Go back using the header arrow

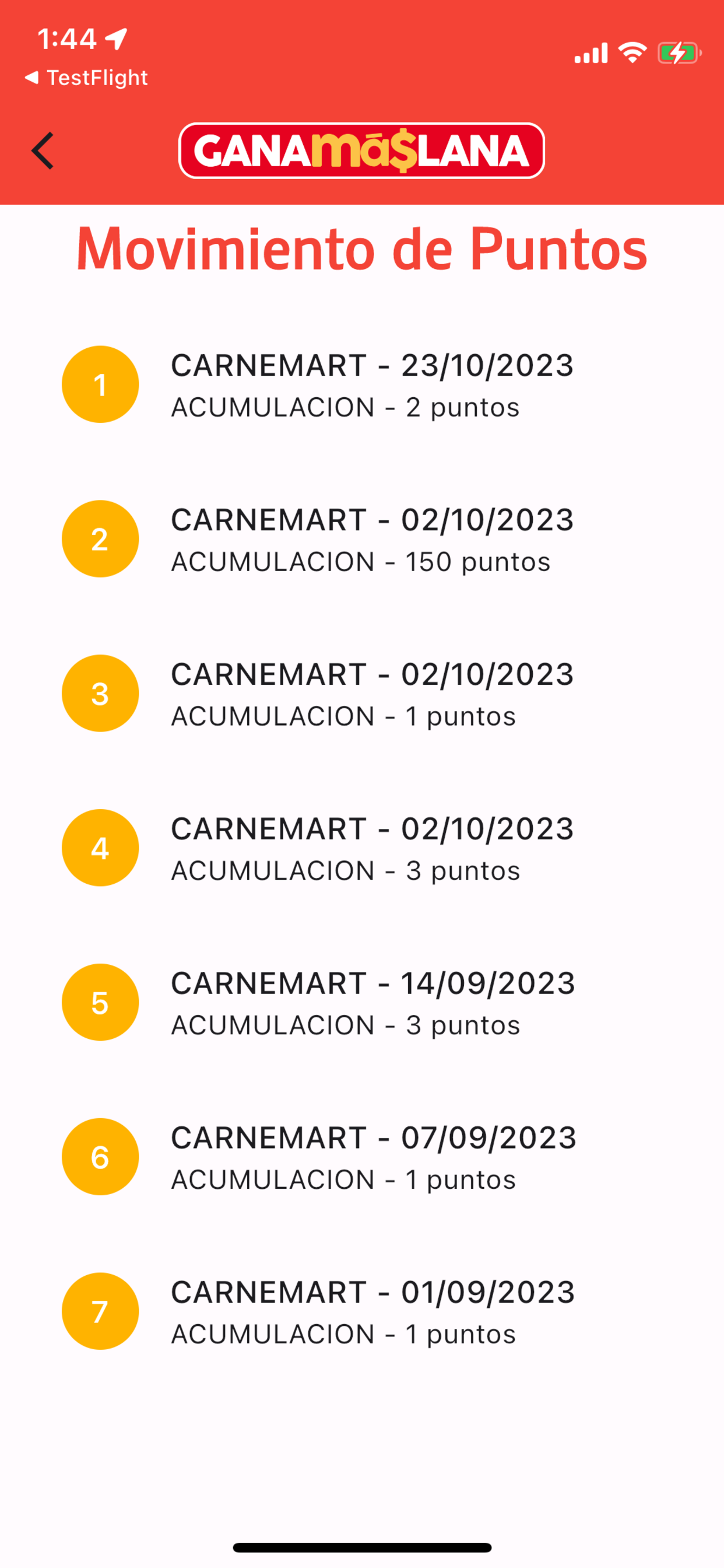43,150
